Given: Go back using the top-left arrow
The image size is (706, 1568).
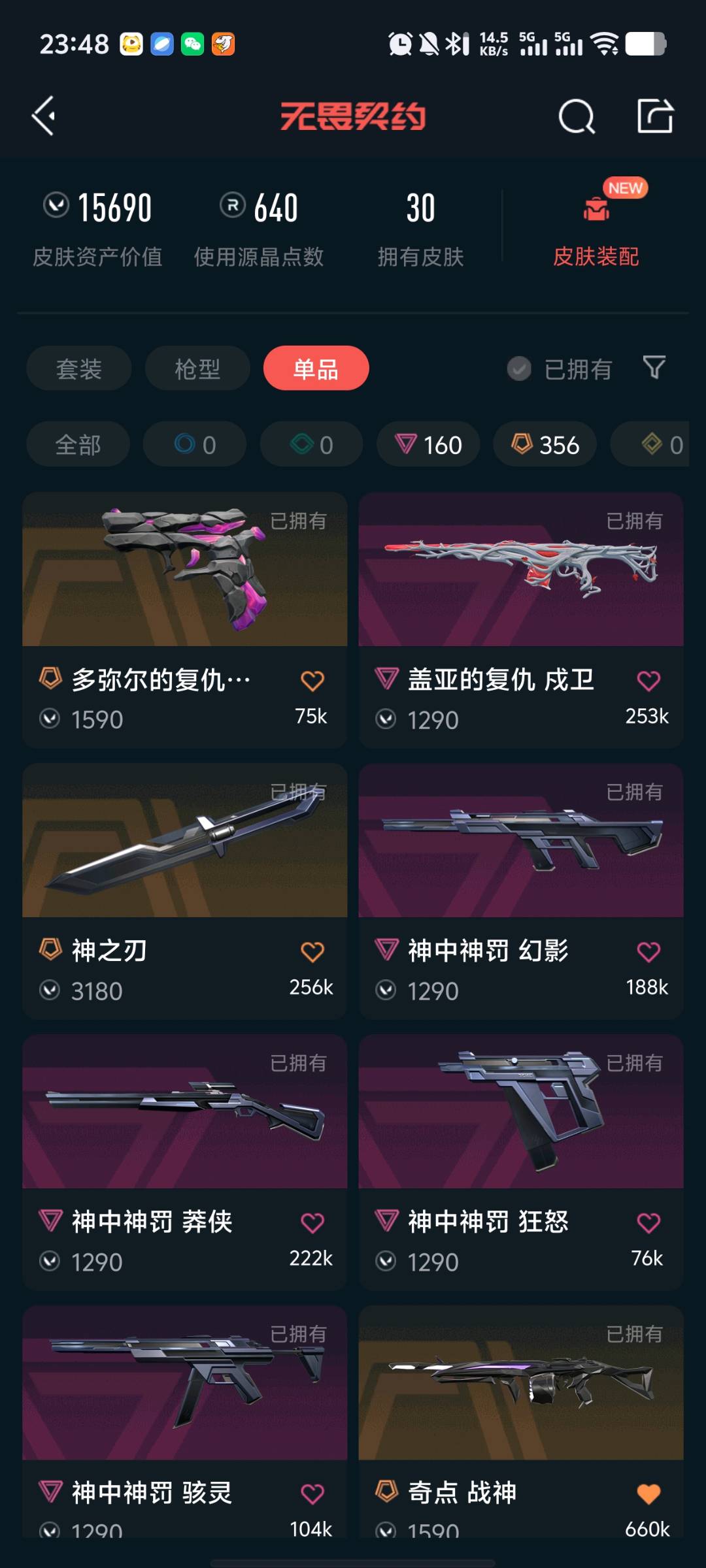Looking at the screenshot, I should (x=44, y=116).
